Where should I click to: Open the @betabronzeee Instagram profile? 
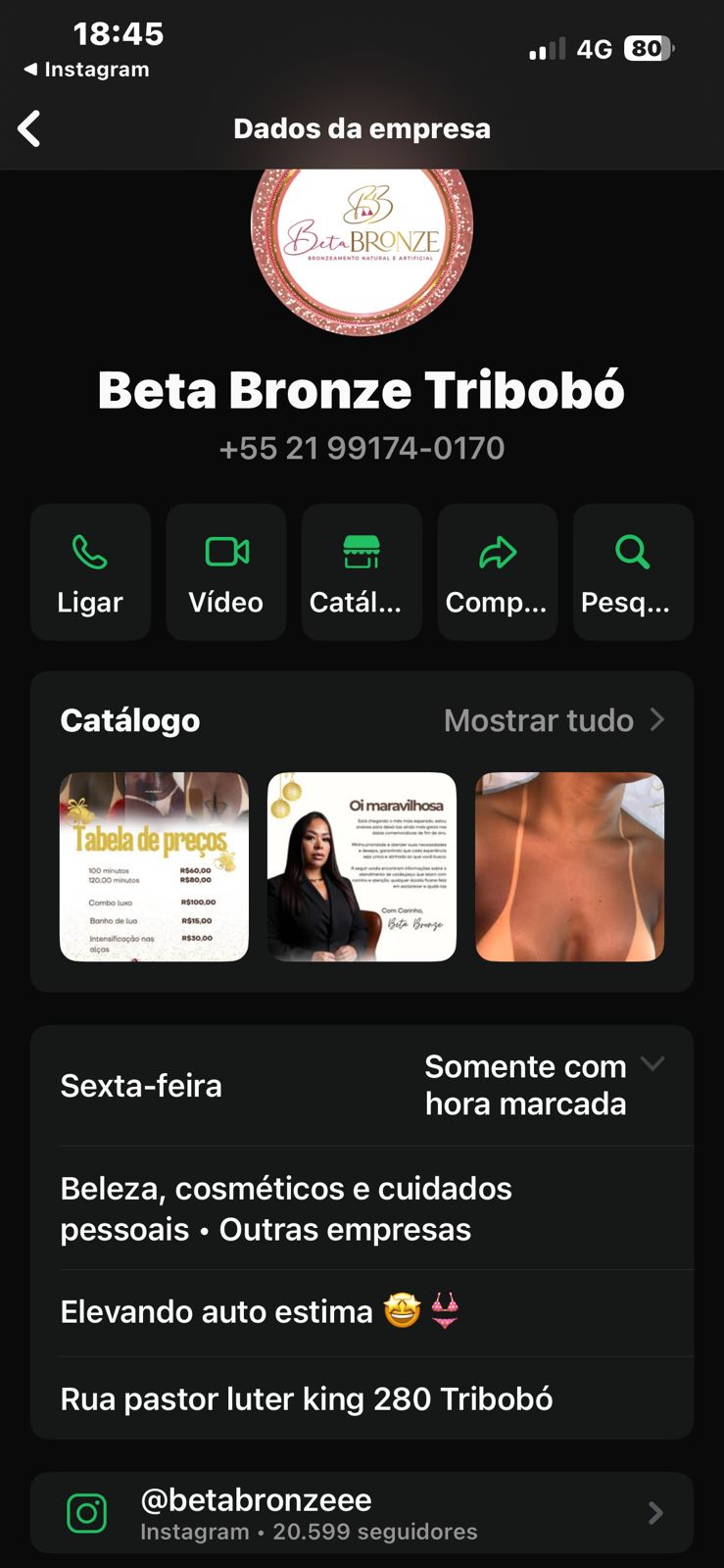pos(362,1513)
